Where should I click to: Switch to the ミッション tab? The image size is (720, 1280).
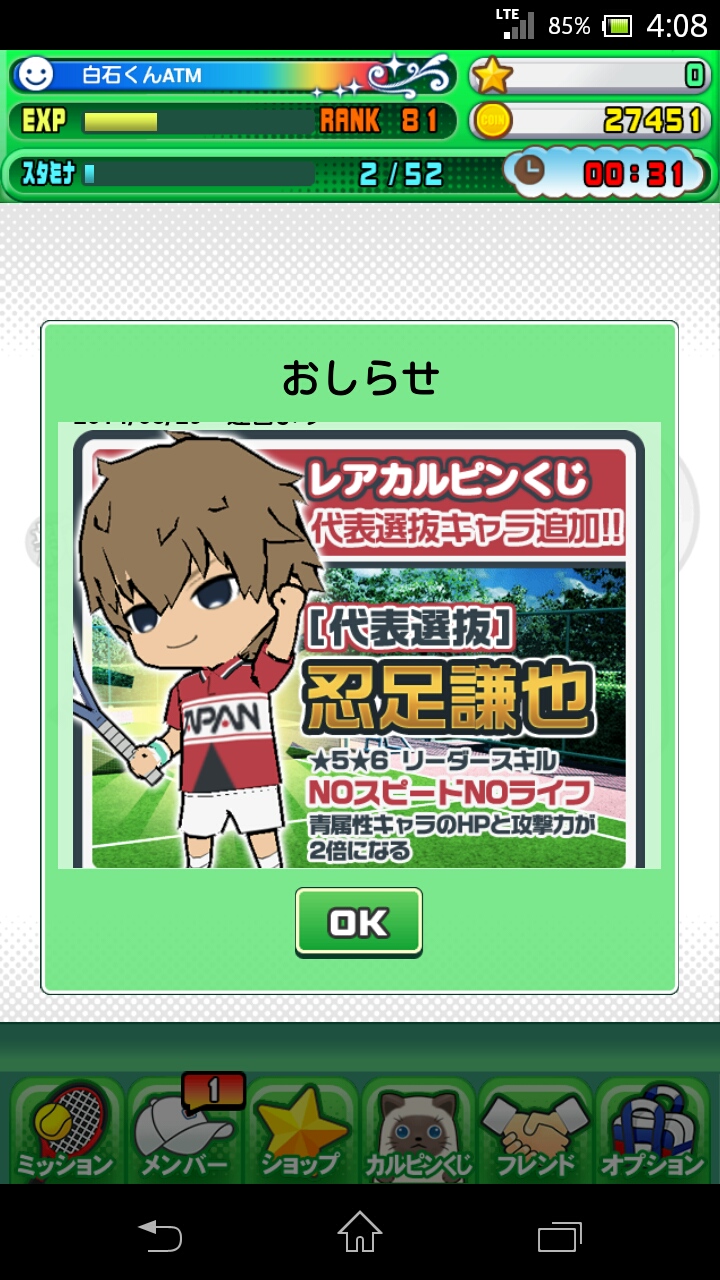pyautogui.click(x=65, y=1132)
